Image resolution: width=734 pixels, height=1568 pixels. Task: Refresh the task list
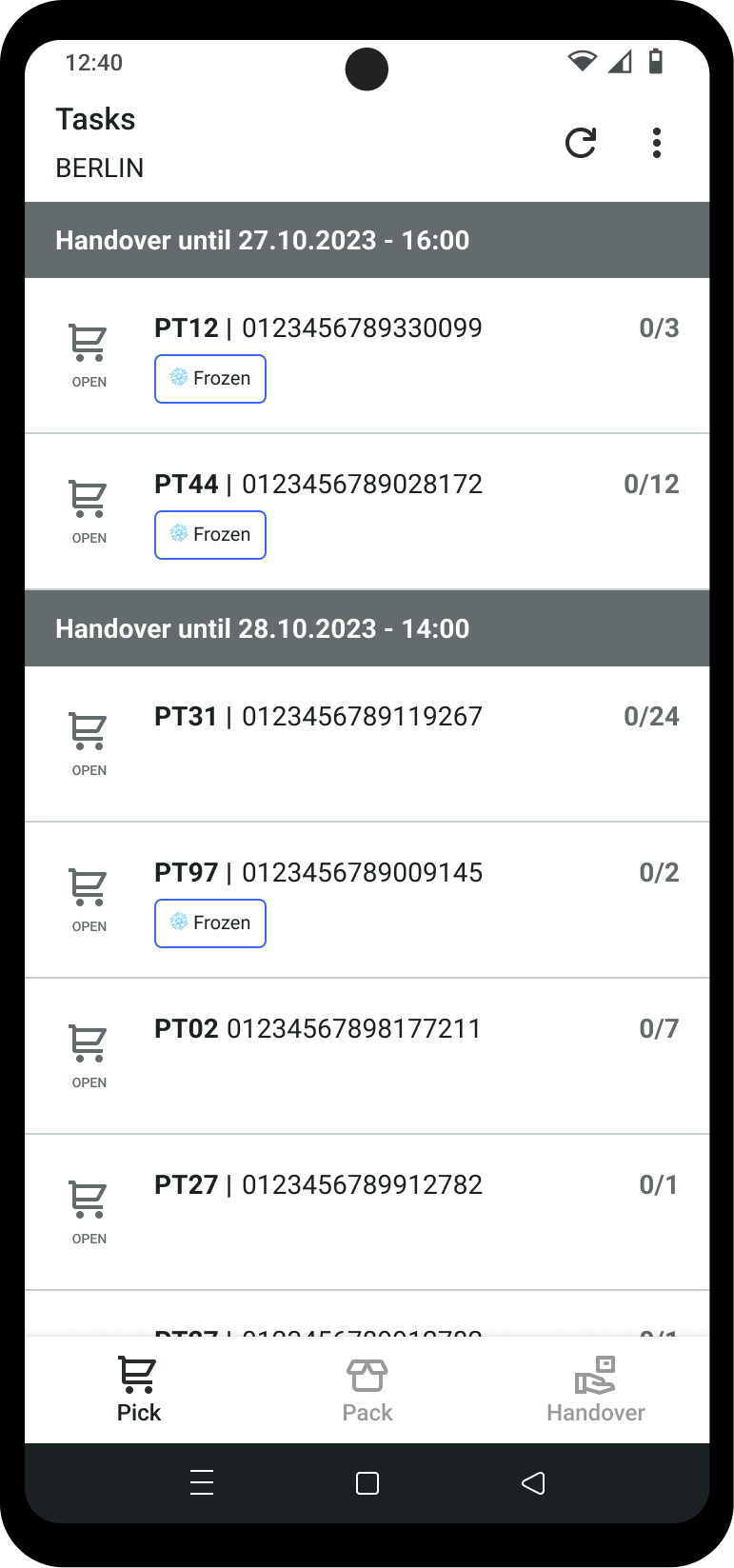(x=581, y=143)
